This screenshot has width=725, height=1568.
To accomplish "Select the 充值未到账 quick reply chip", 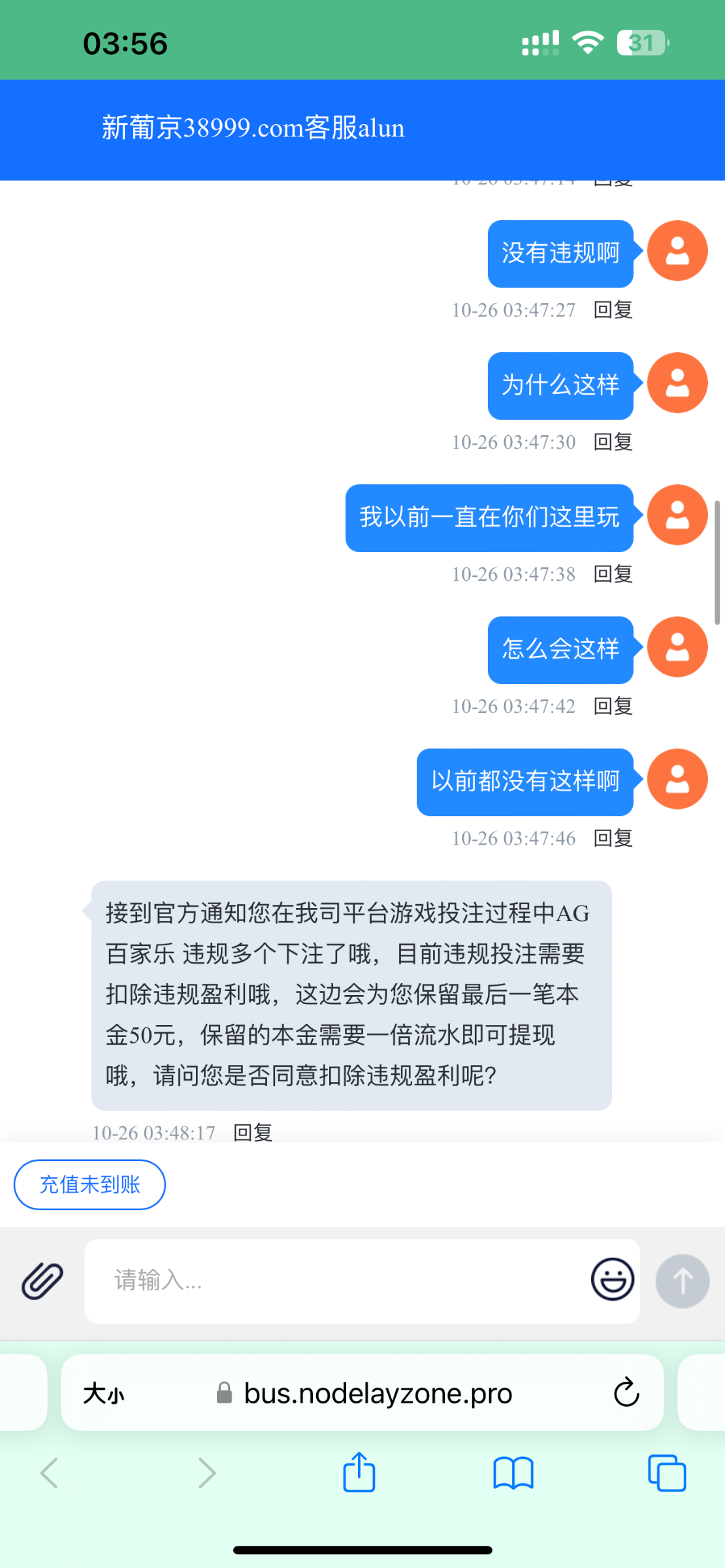I will (89, 1184).
